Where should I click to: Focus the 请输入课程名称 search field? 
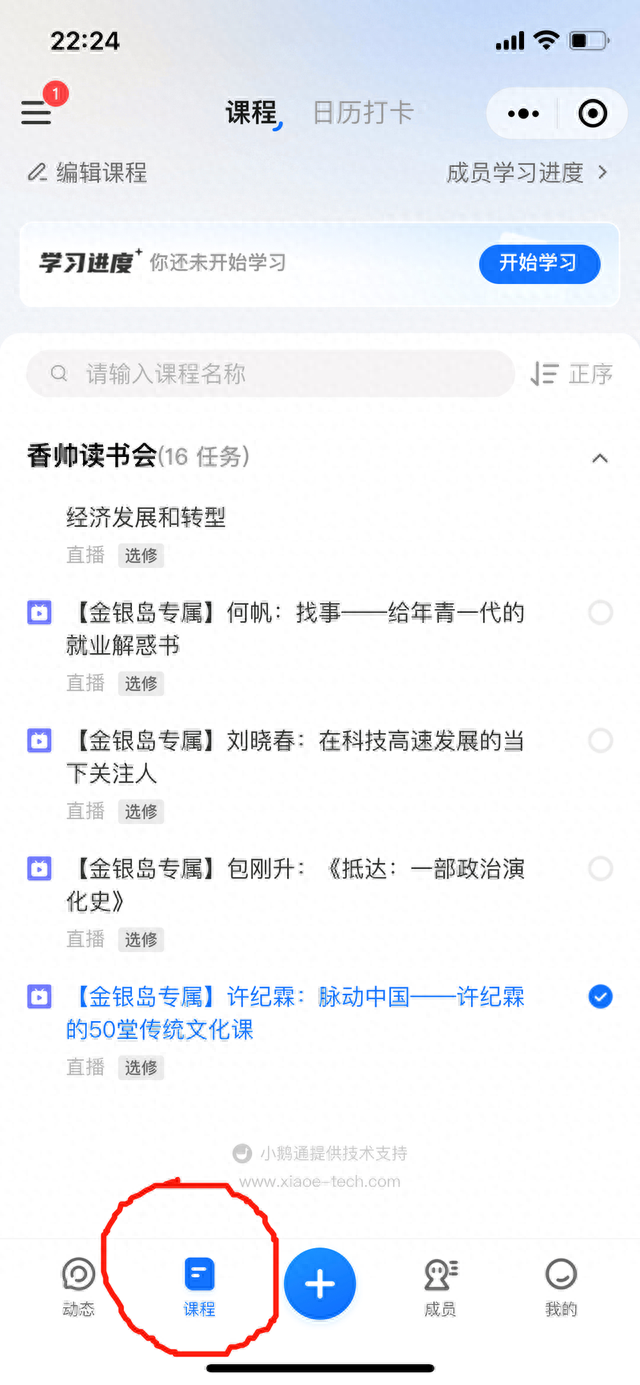pyautogui.click(x=270, y=374)
